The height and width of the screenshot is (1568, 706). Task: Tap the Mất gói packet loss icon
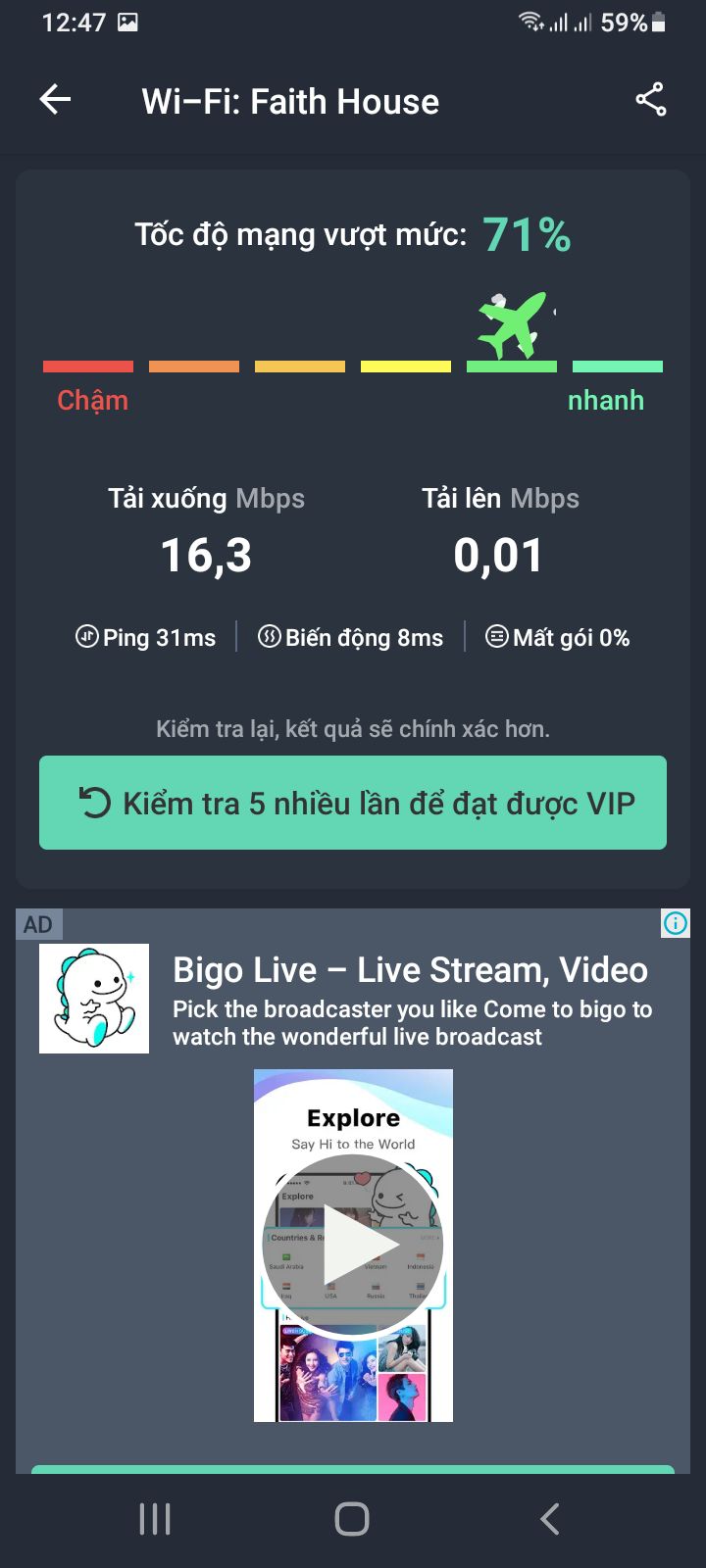click(x=496, y=637)
